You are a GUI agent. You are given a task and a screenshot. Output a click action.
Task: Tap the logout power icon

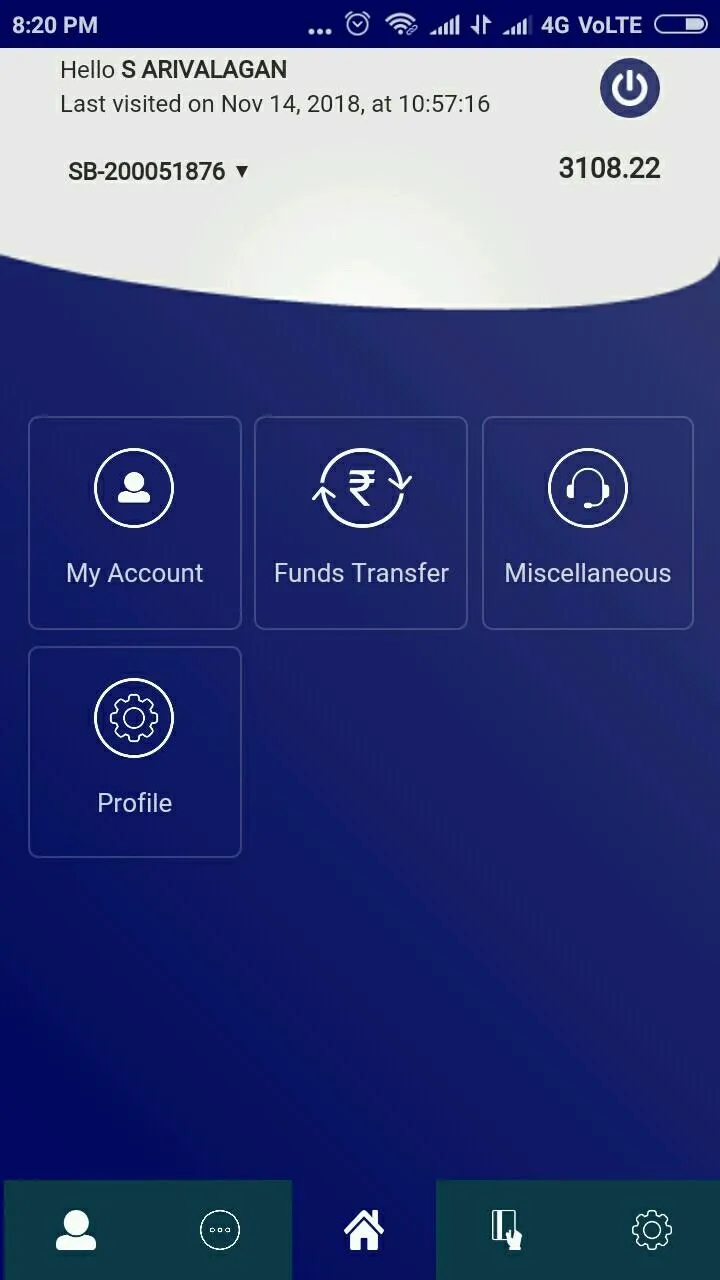[629, 88]
